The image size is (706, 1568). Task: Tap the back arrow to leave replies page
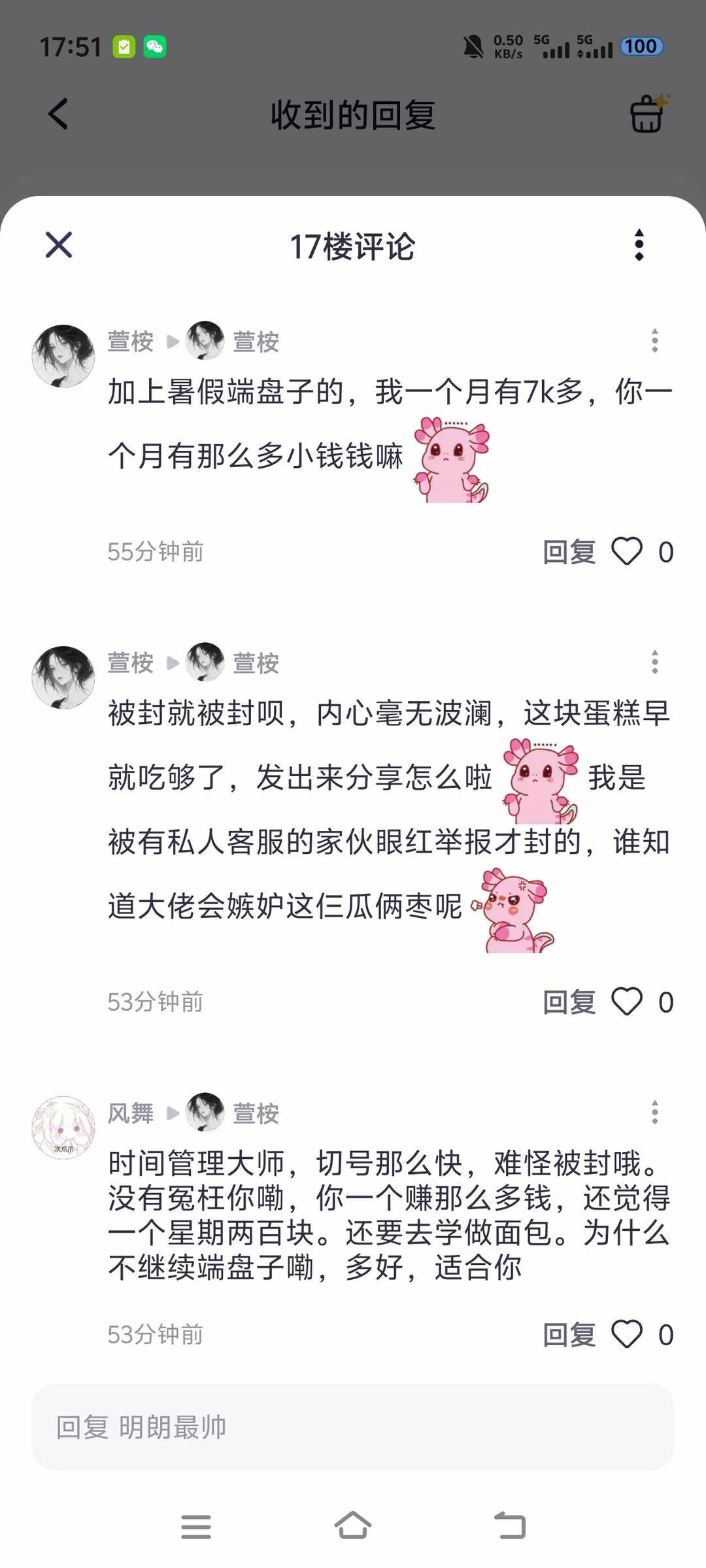(x=58, y=114)
